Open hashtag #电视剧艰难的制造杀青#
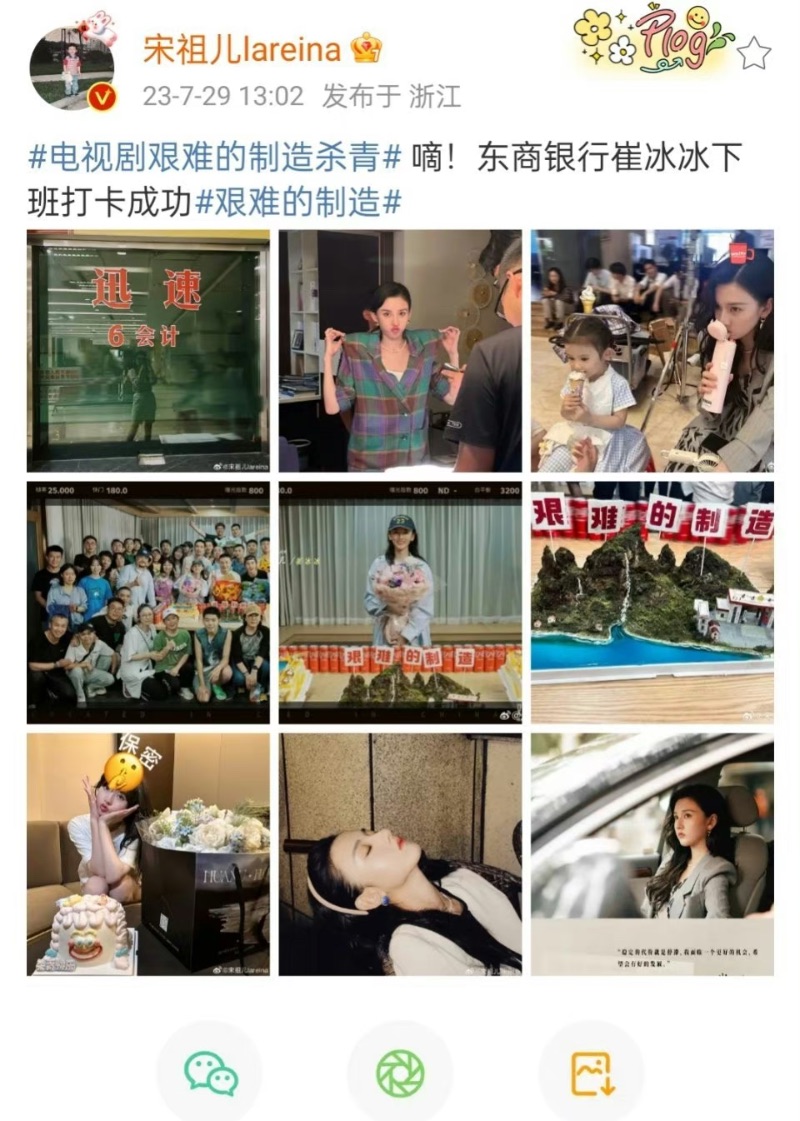The width and height of the screenshot is (800, 1121). (215, 159)
